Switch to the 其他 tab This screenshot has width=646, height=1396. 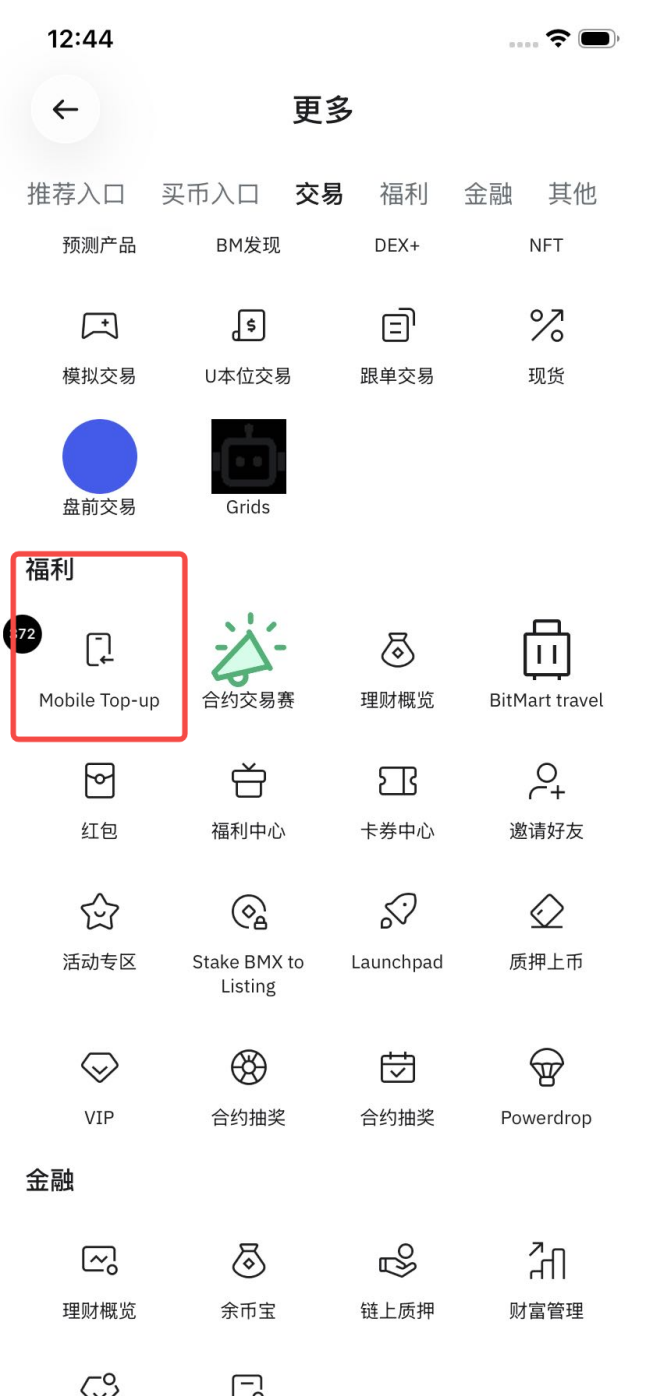point(572,193)
